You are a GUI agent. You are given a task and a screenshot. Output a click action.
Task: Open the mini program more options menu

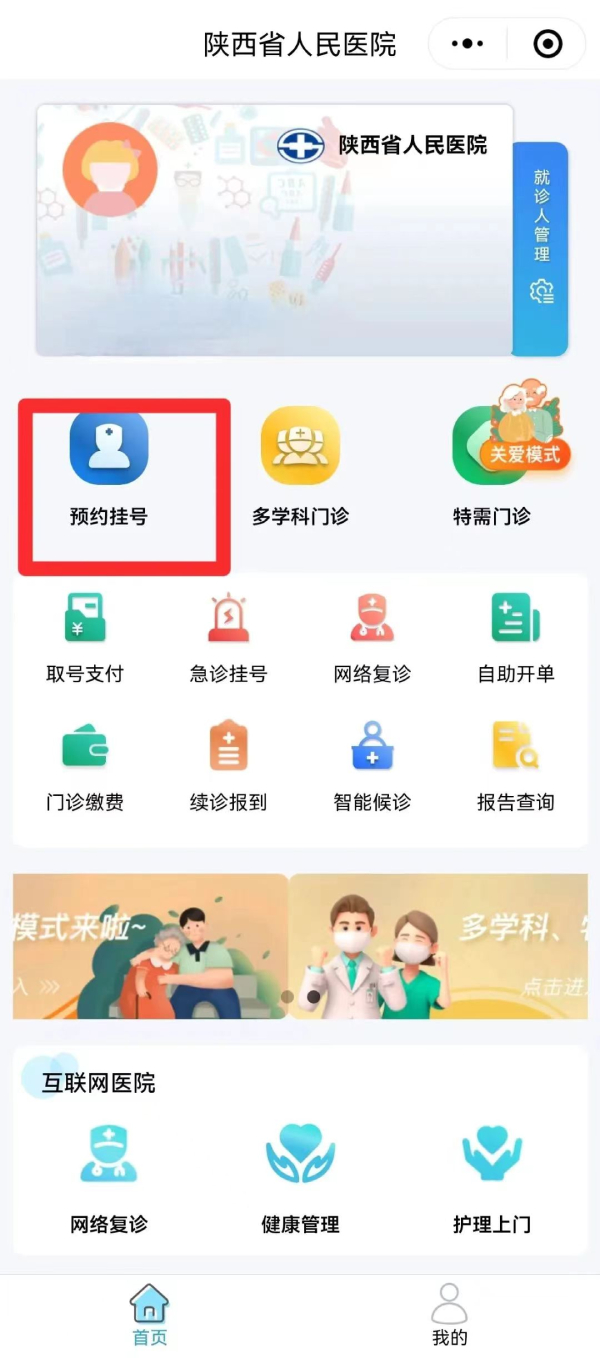(467, 44)
